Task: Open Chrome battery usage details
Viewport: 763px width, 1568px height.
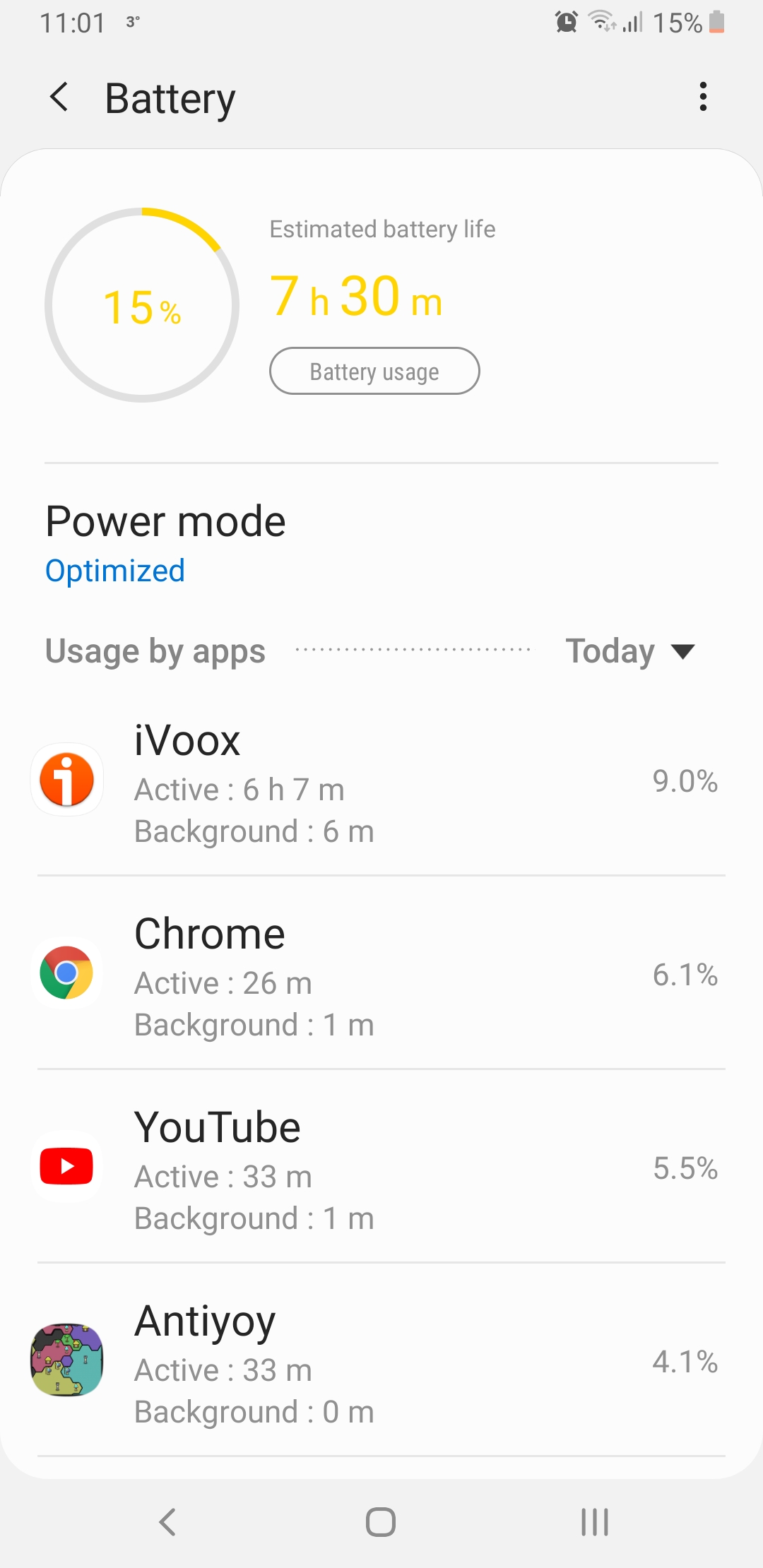Action: (381, 975)
